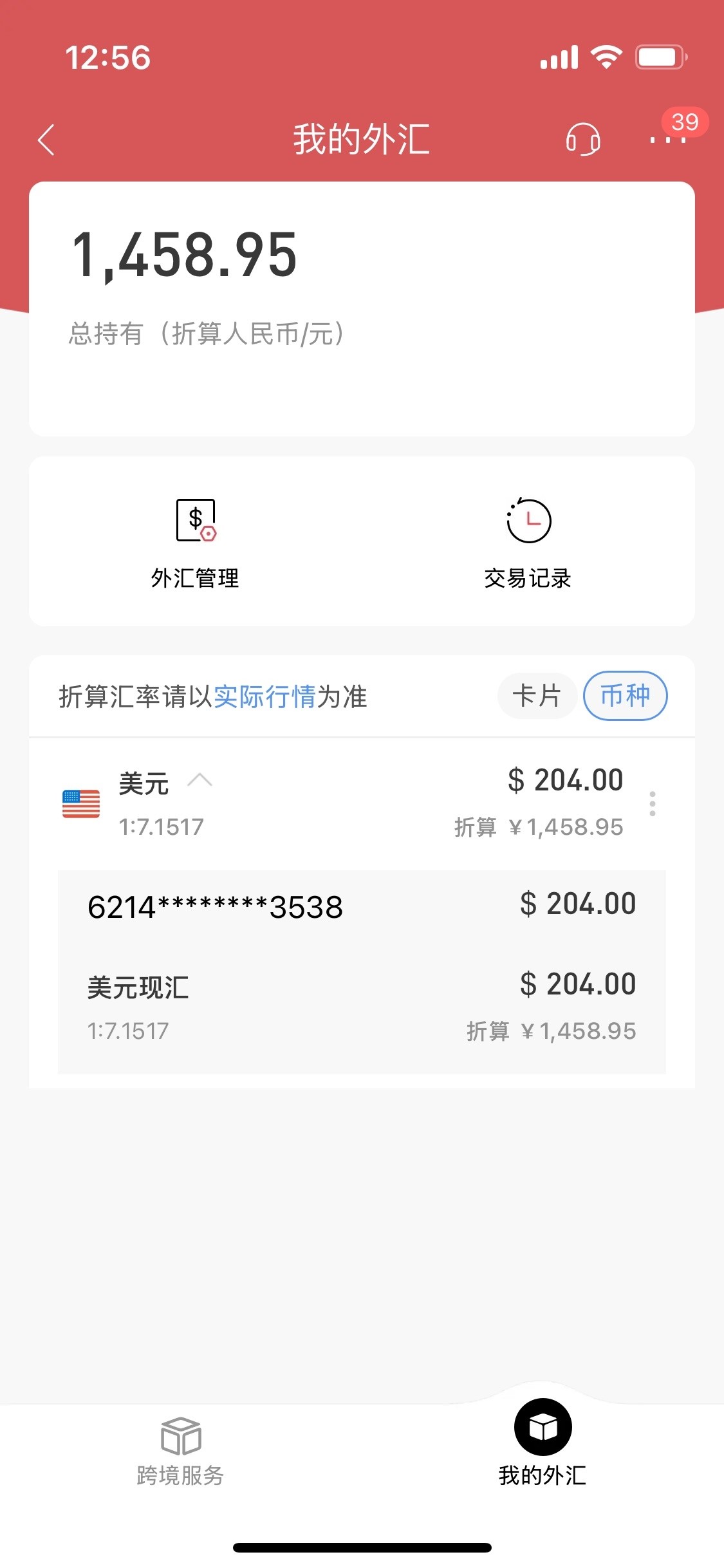Switch view to 卡片
Viewport: 724px width, 1568px height.
tap(536, 696)
